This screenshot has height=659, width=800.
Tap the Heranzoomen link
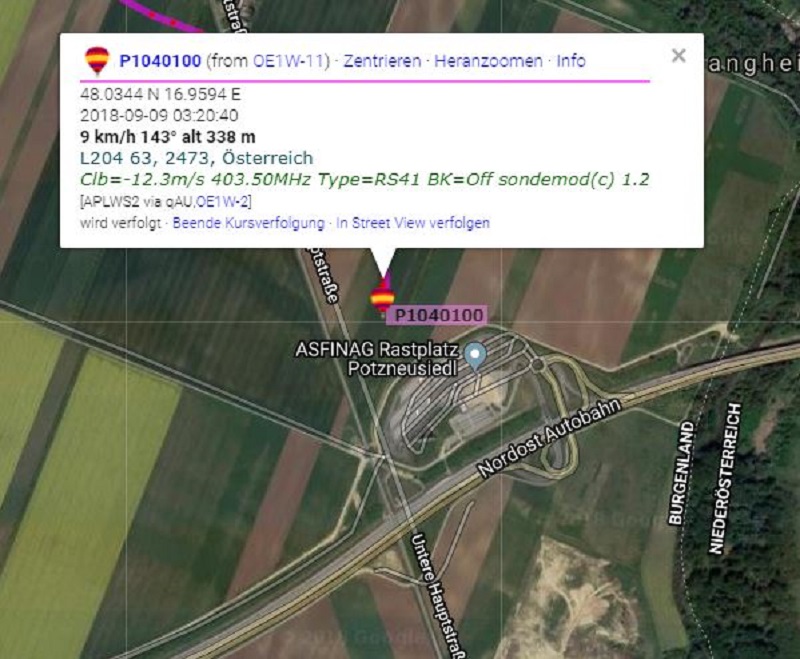click(490, 61)
